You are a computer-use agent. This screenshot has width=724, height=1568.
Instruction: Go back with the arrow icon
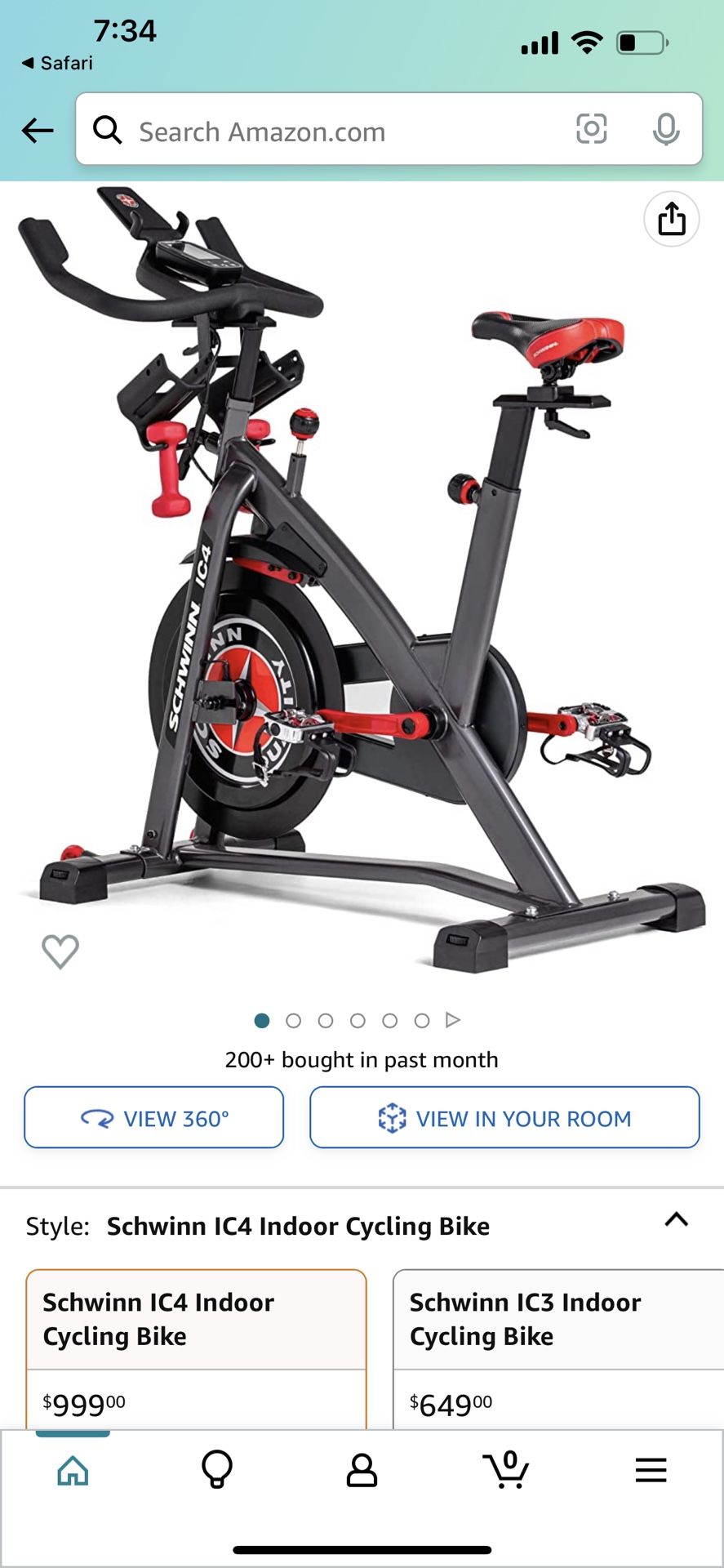tap(38, 130)
